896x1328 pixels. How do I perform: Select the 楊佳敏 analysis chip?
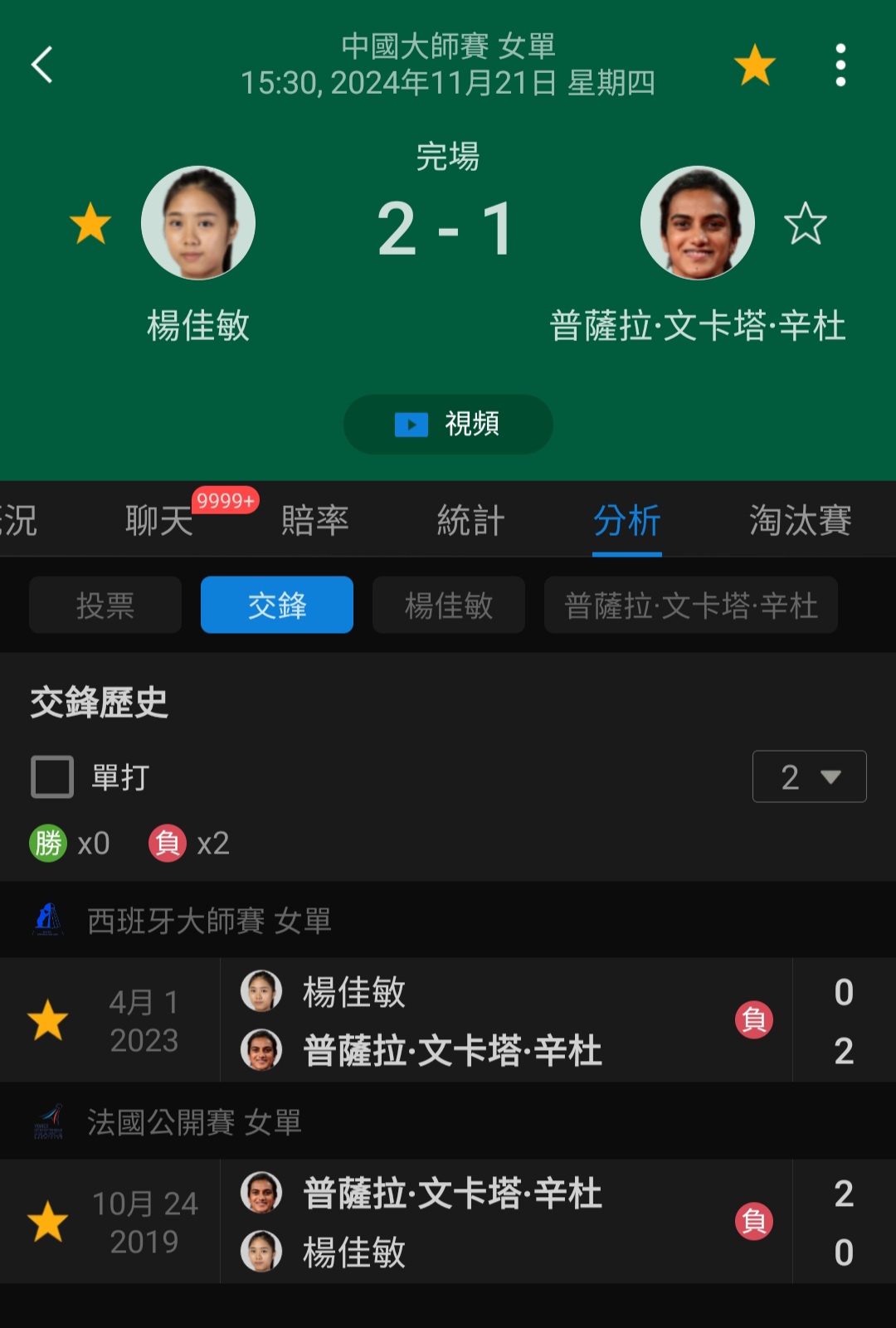449,606
